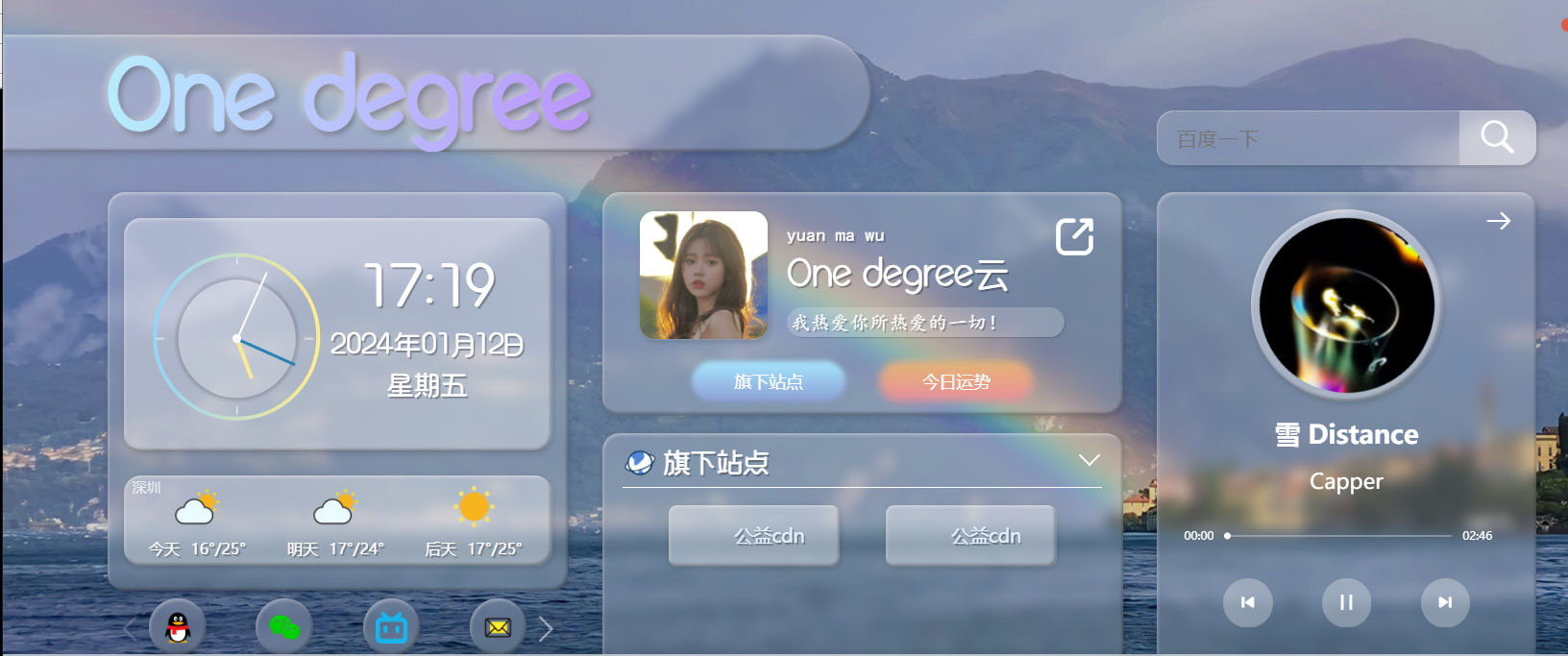Collapse the 旗下站点 section chevron

(1089, 460)
